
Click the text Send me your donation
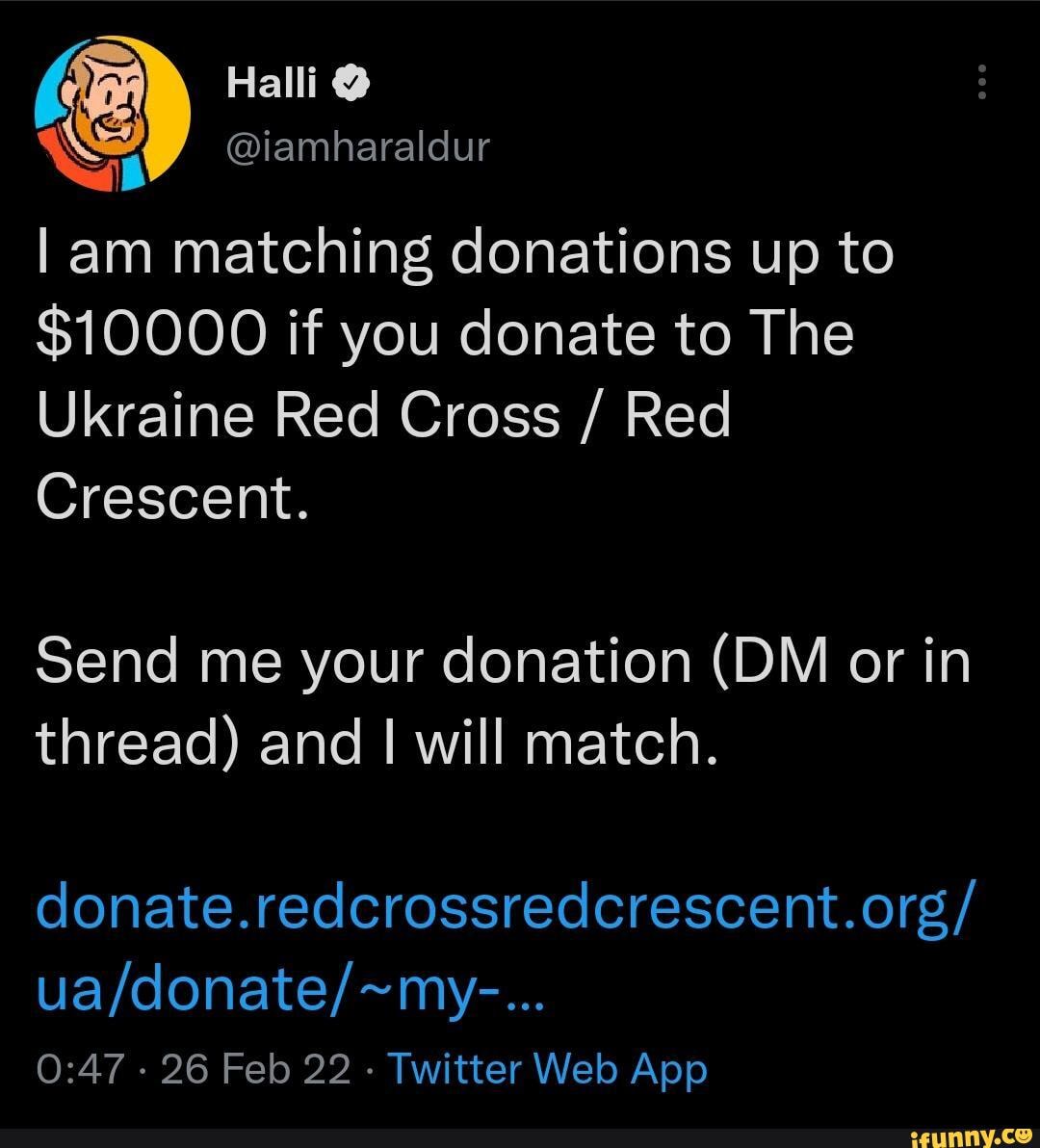[x=347, y=660]
